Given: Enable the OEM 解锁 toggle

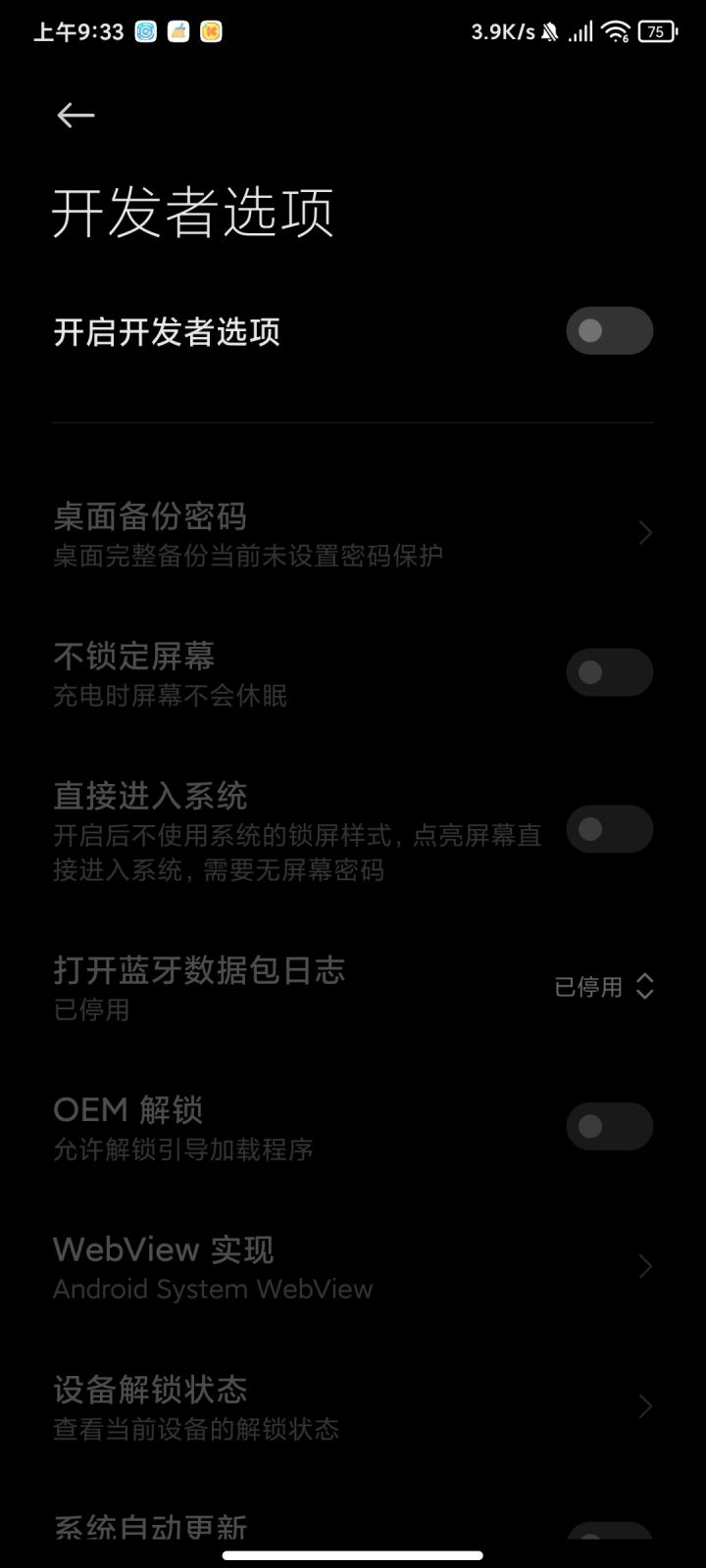Looking at the screenshot, I should [x=609, y=1126].
